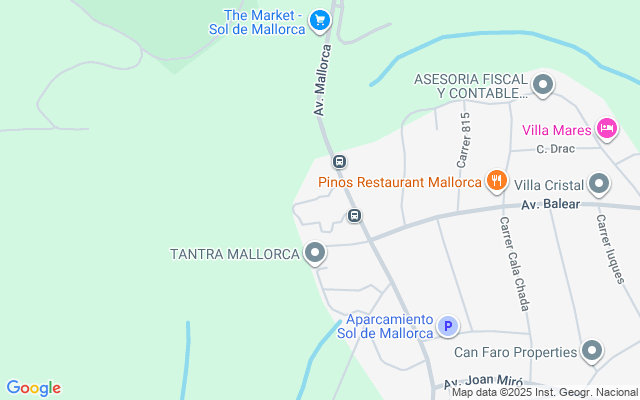Open the Villa Cristal location marker
The width and height of the screenshot is (640, 400).
point(599,185)
